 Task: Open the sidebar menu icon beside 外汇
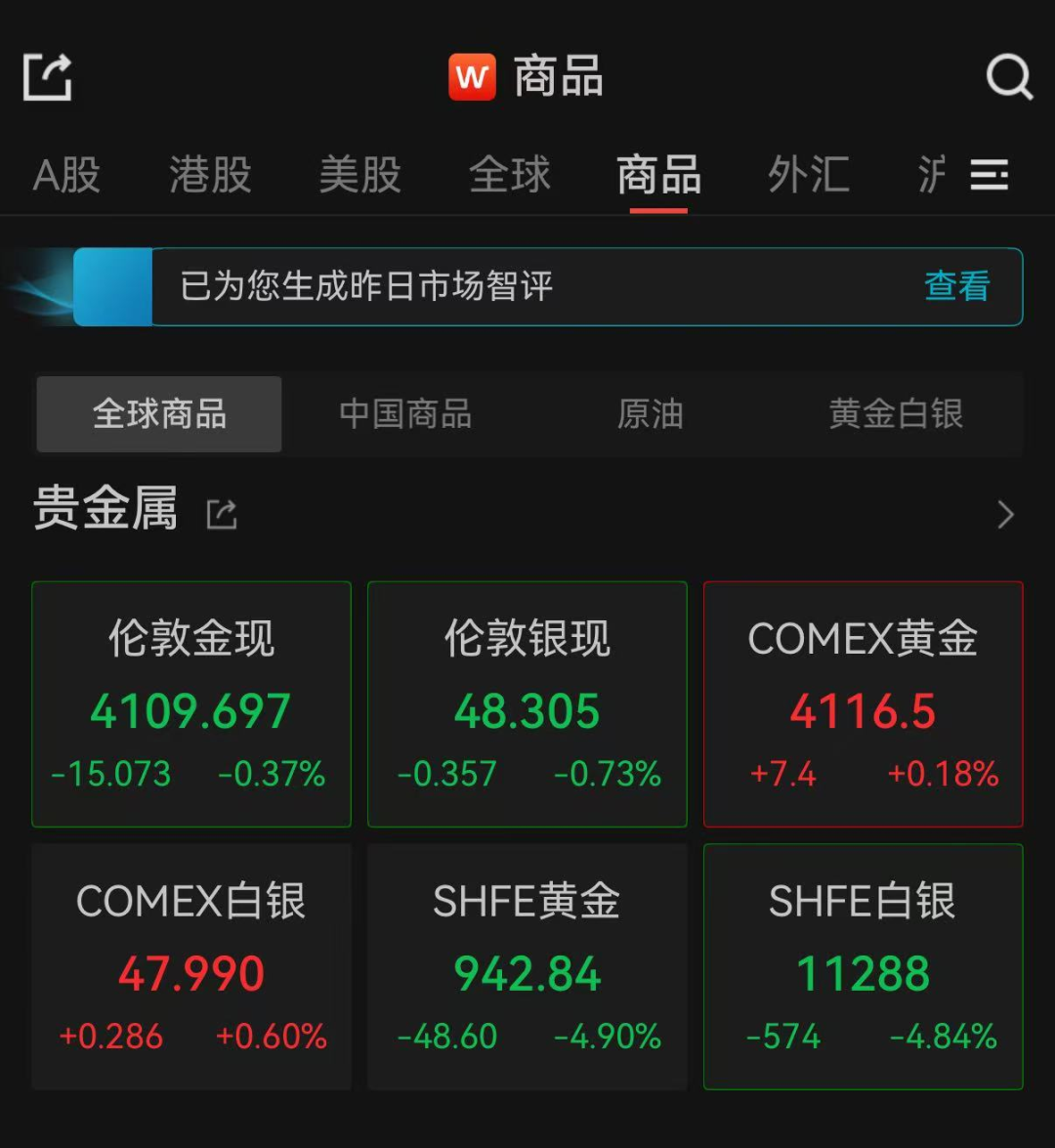click(990, 176)
